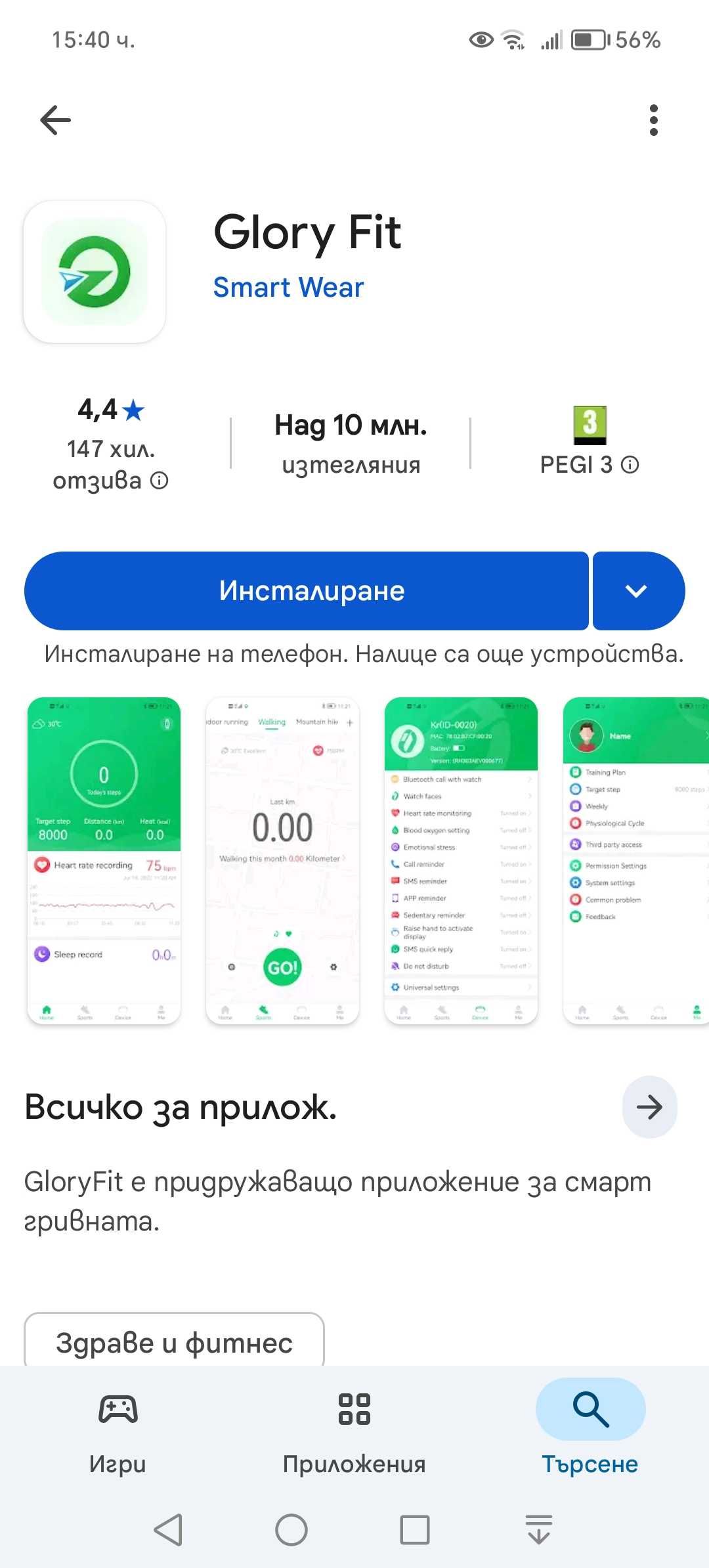Viewport: 709px width, 1568px height.
Task: Open the three-dot overflow menu
Action: [653, 120]
